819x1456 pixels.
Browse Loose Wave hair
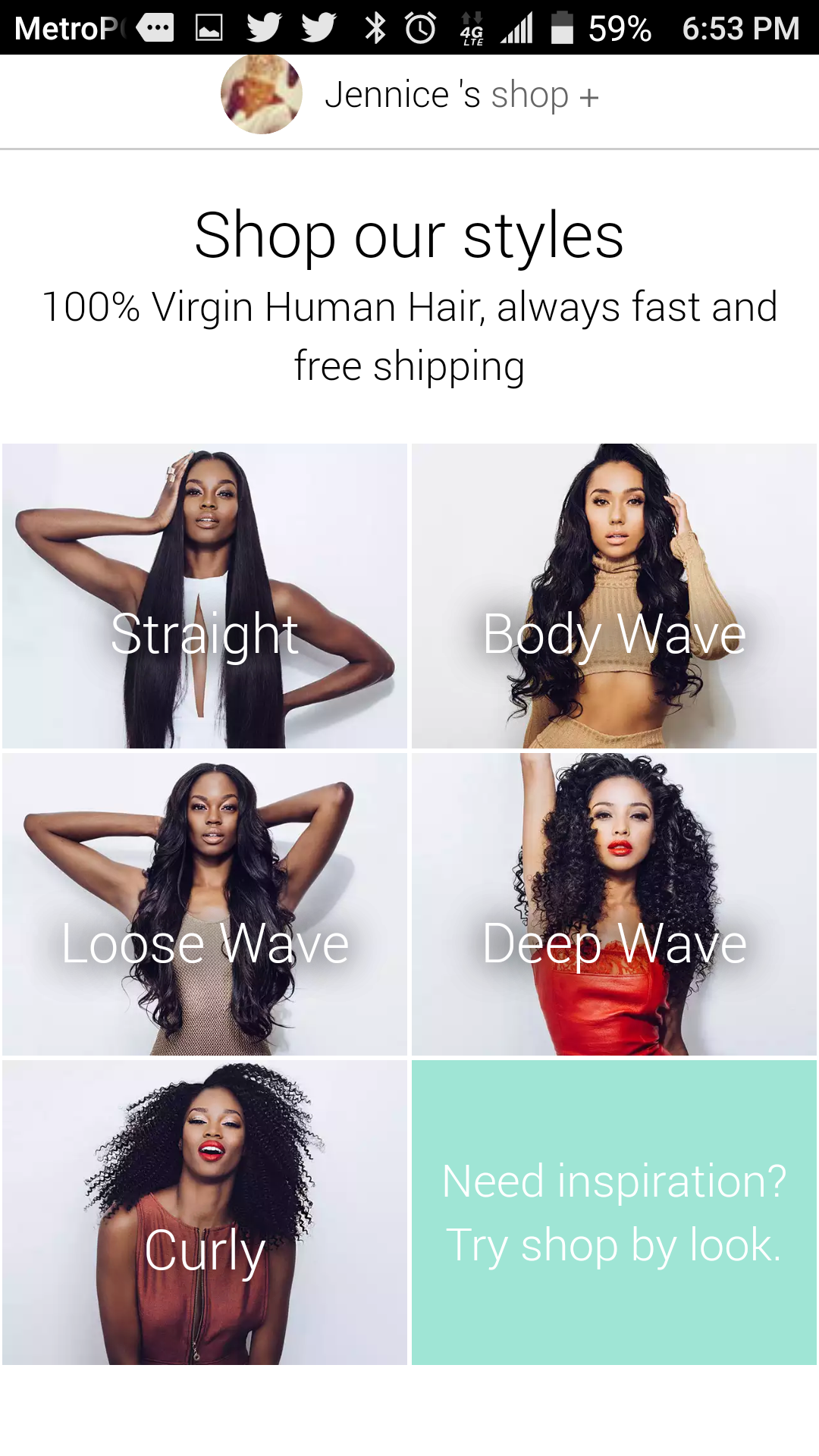205,904
